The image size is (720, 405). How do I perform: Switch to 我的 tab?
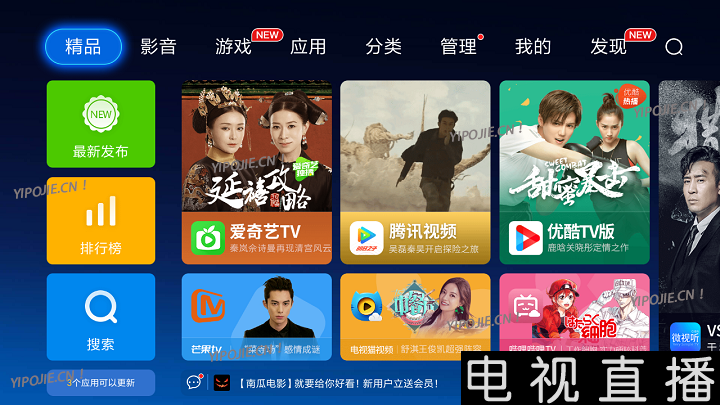(x=533, y=47)
